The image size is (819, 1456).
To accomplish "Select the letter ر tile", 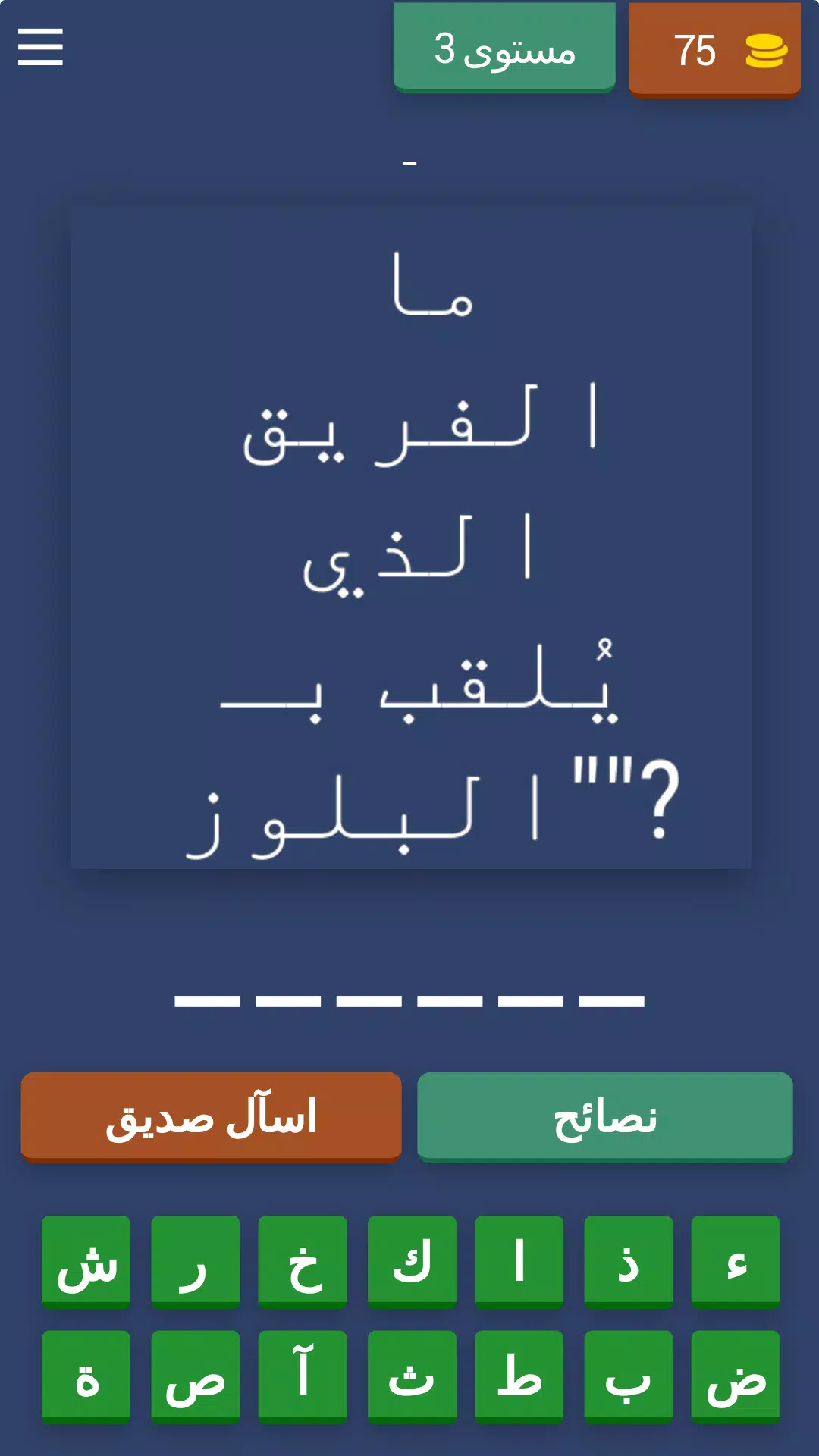I will pos(196,1262).
